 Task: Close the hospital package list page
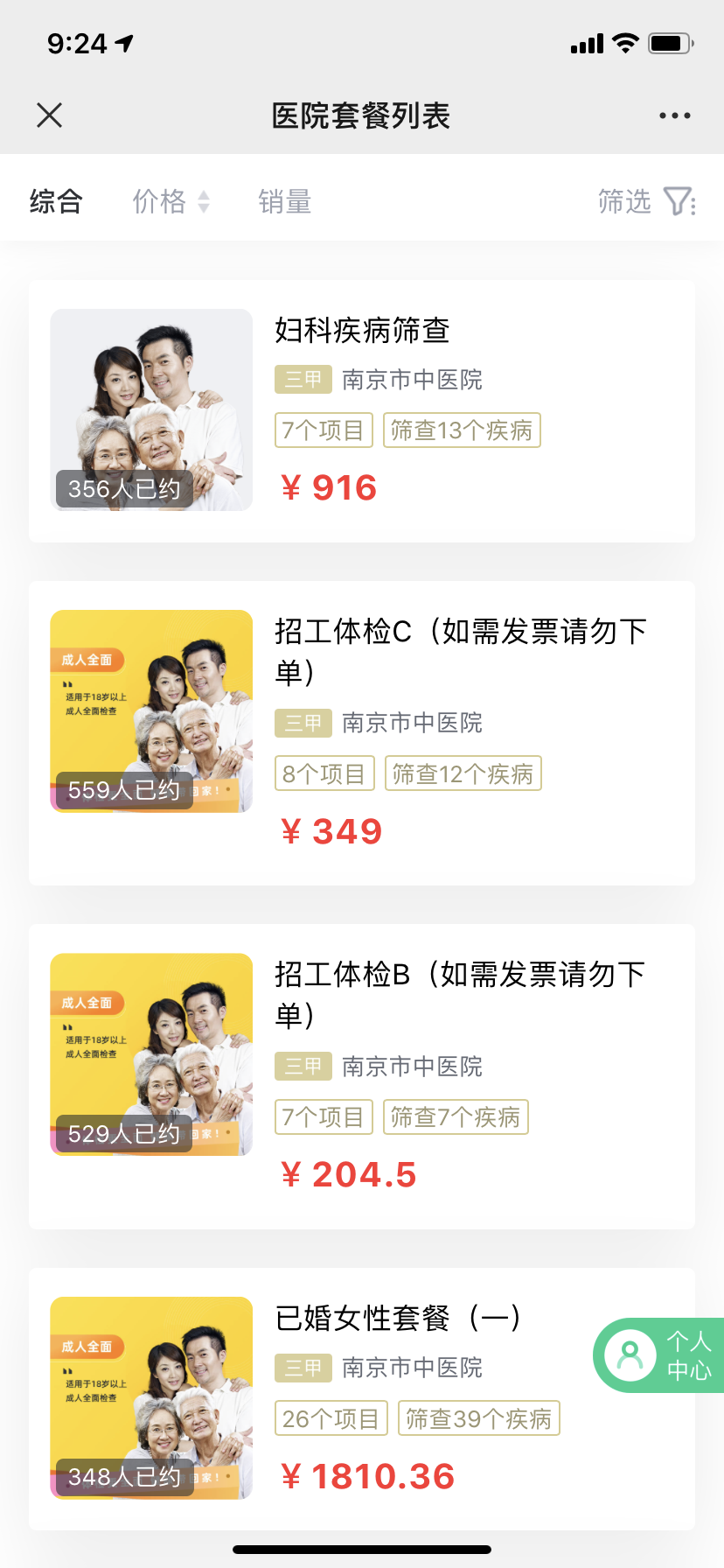[x=50, y=115]
